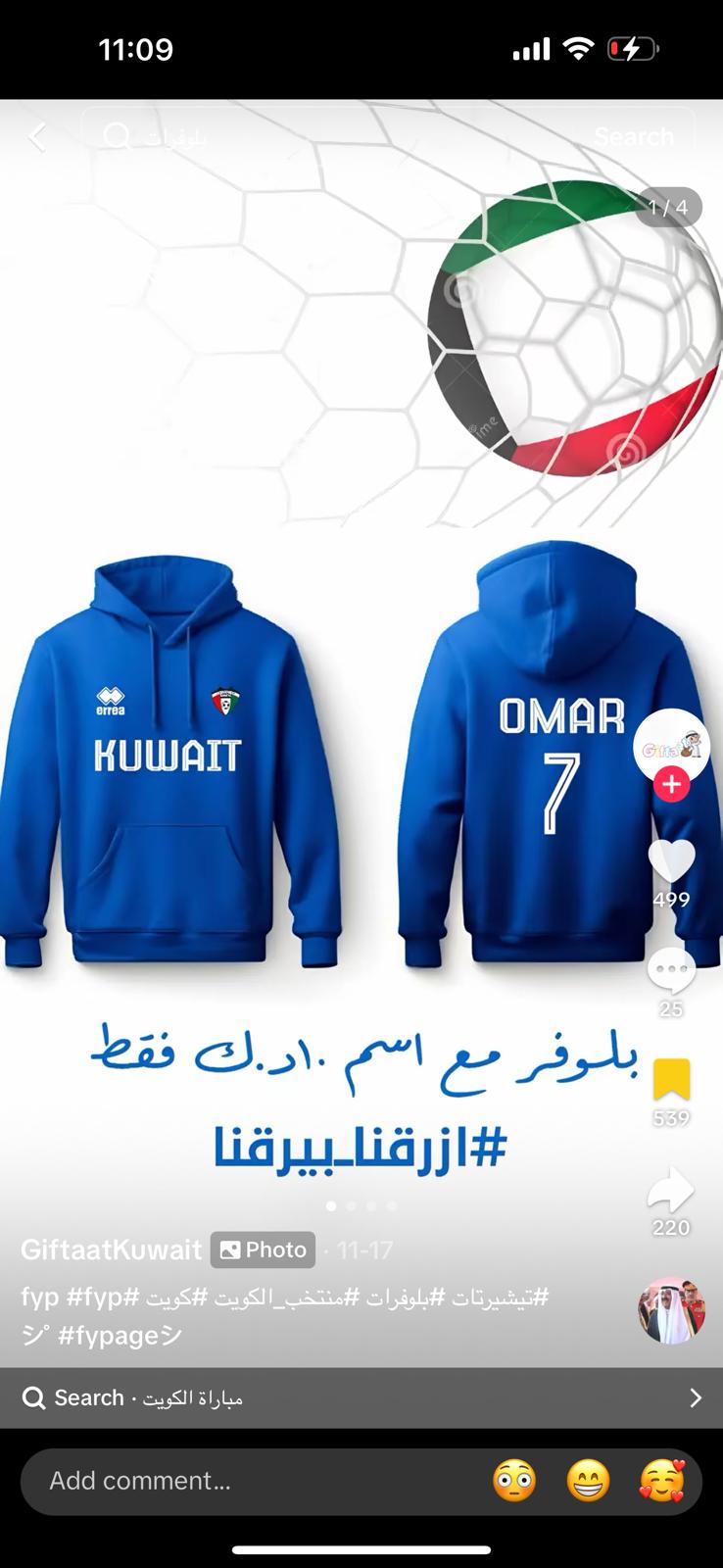
Task: Like this photo post
Action: (672, 860)
